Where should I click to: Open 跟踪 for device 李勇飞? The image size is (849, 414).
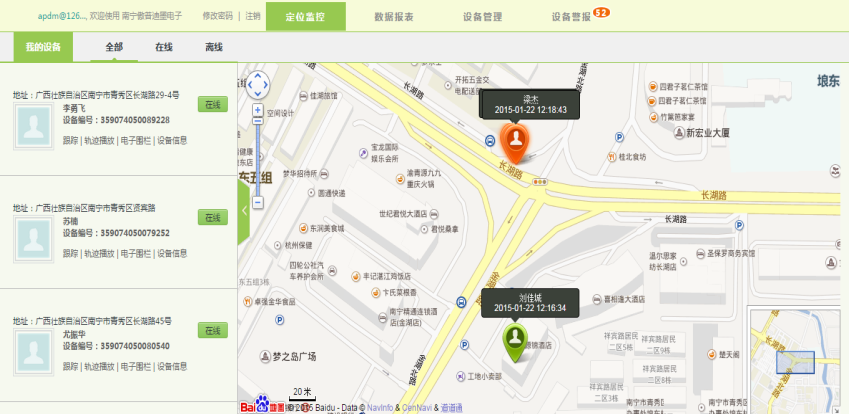click(x=70, y=141)
